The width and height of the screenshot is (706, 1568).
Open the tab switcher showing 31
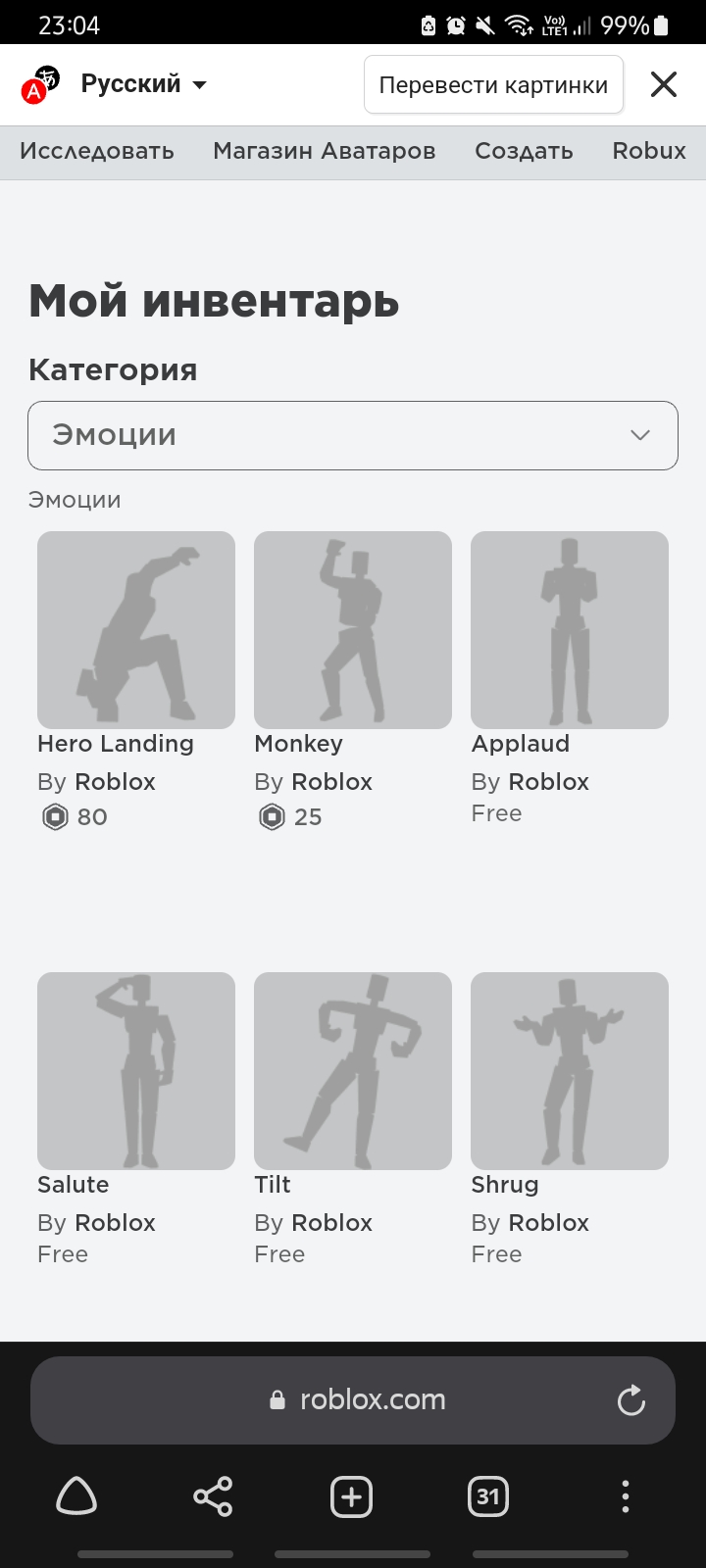pos(488,1496)
